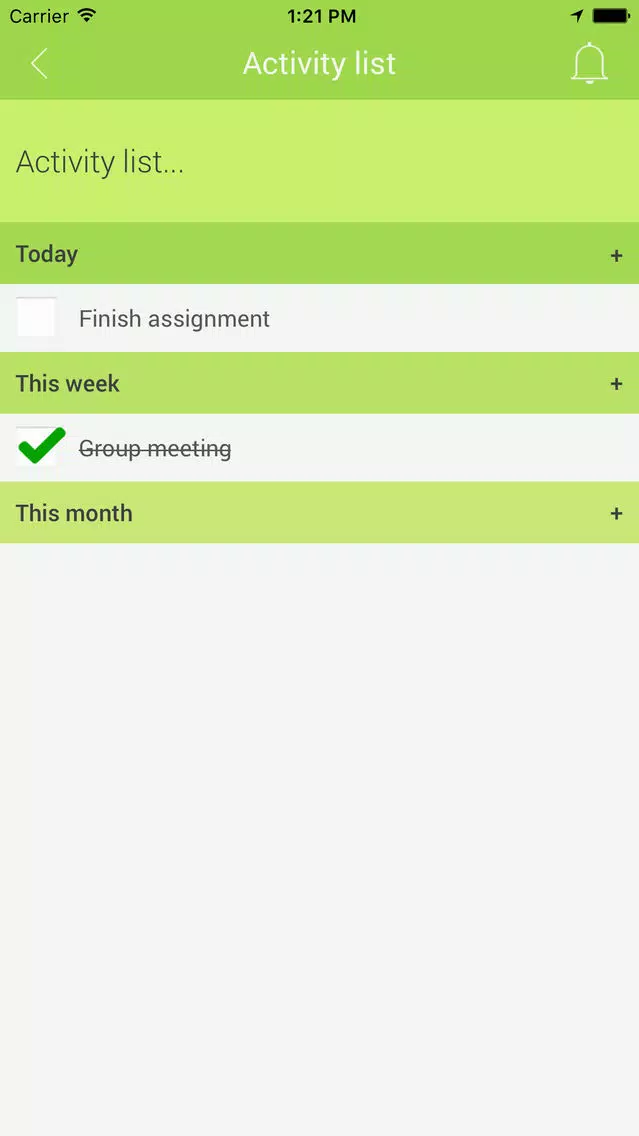Screen dimensions: 639x1136
Task: Go back using the top-left arrow
Action: pyautogui.click(x=39, y=64)
